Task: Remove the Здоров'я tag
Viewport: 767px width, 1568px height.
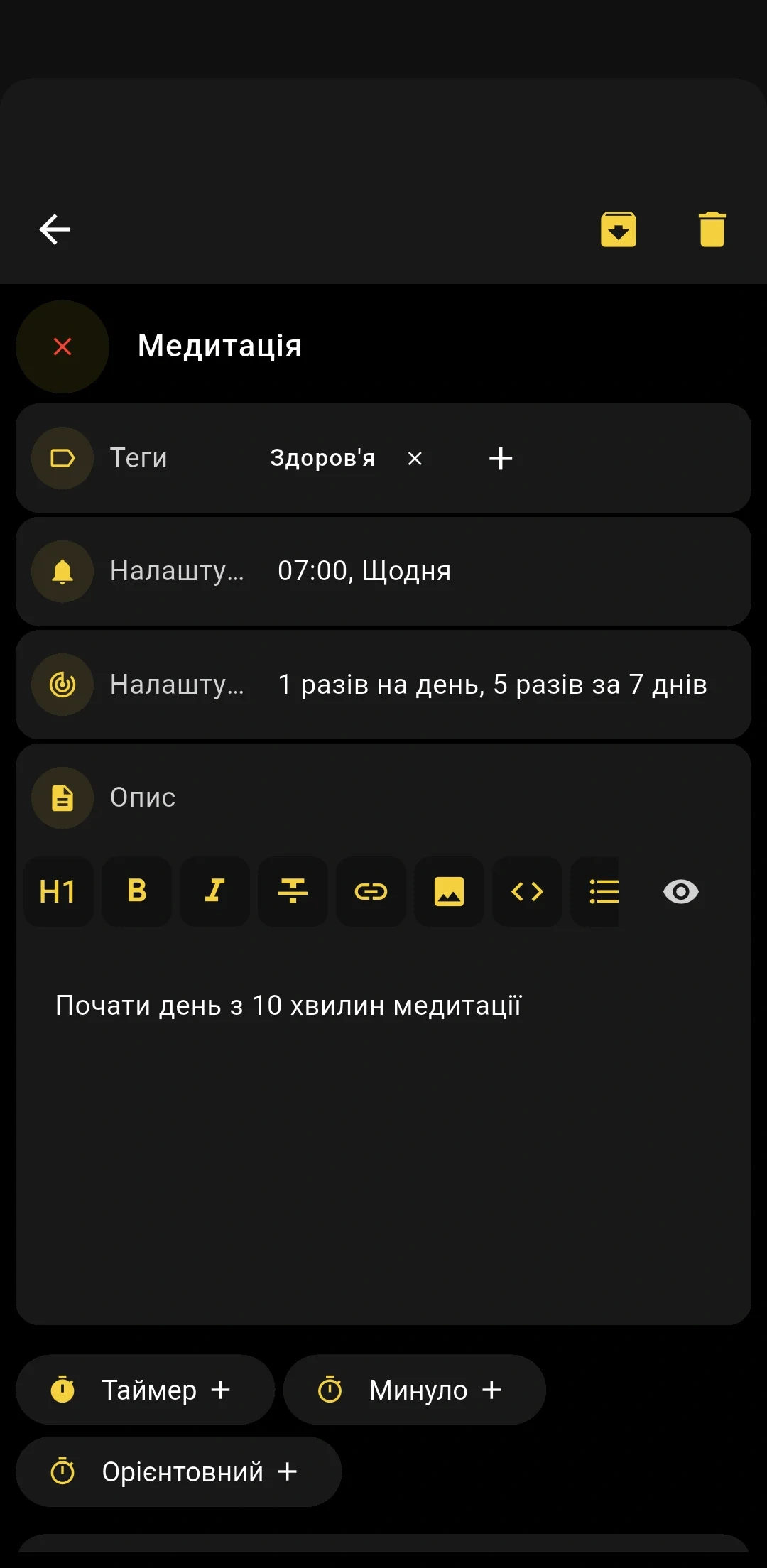Action: tap(414, 458)
